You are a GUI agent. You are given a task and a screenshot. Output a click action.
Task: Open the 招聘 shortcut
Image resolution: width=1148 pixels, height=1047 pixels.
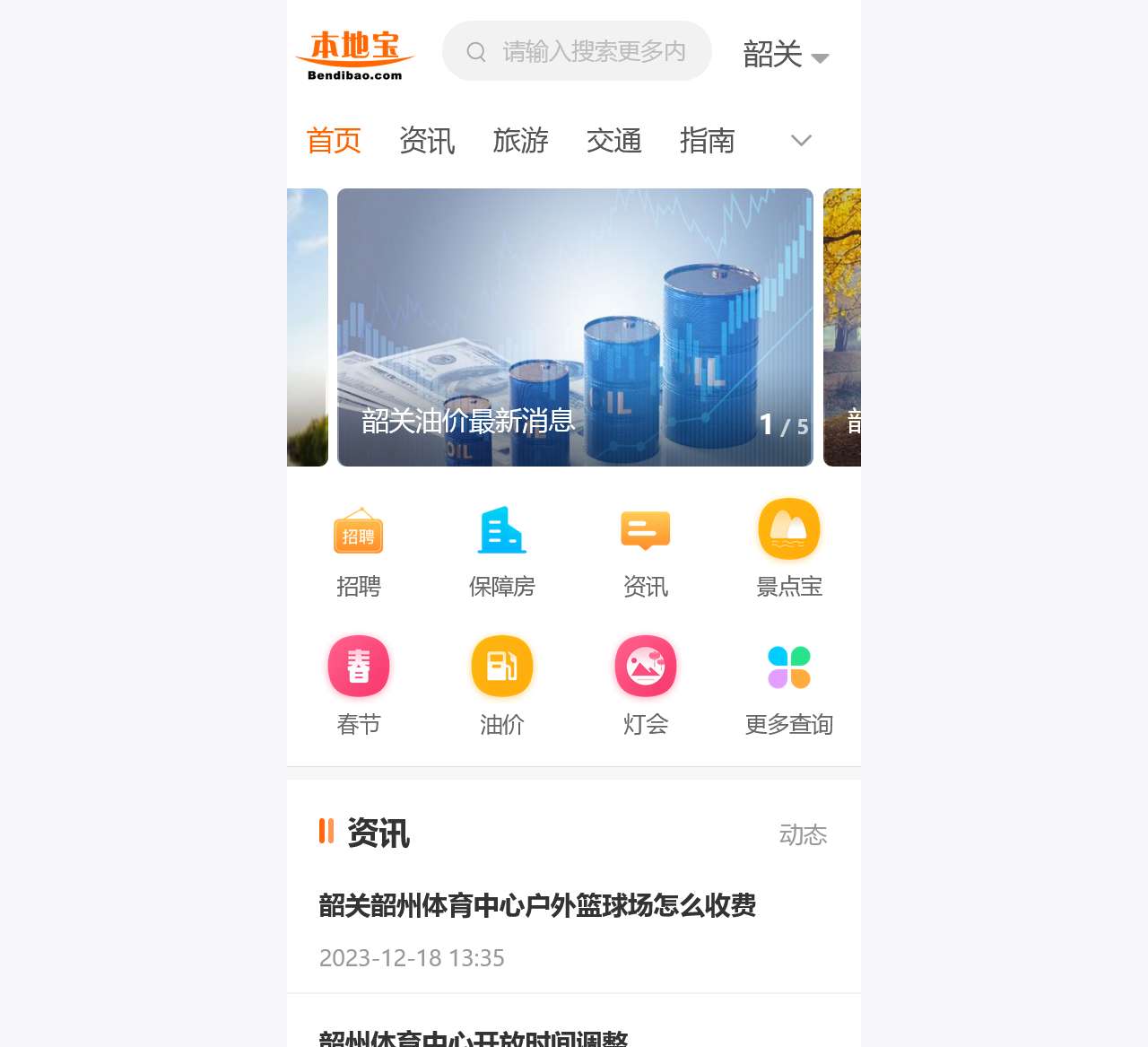359,549
